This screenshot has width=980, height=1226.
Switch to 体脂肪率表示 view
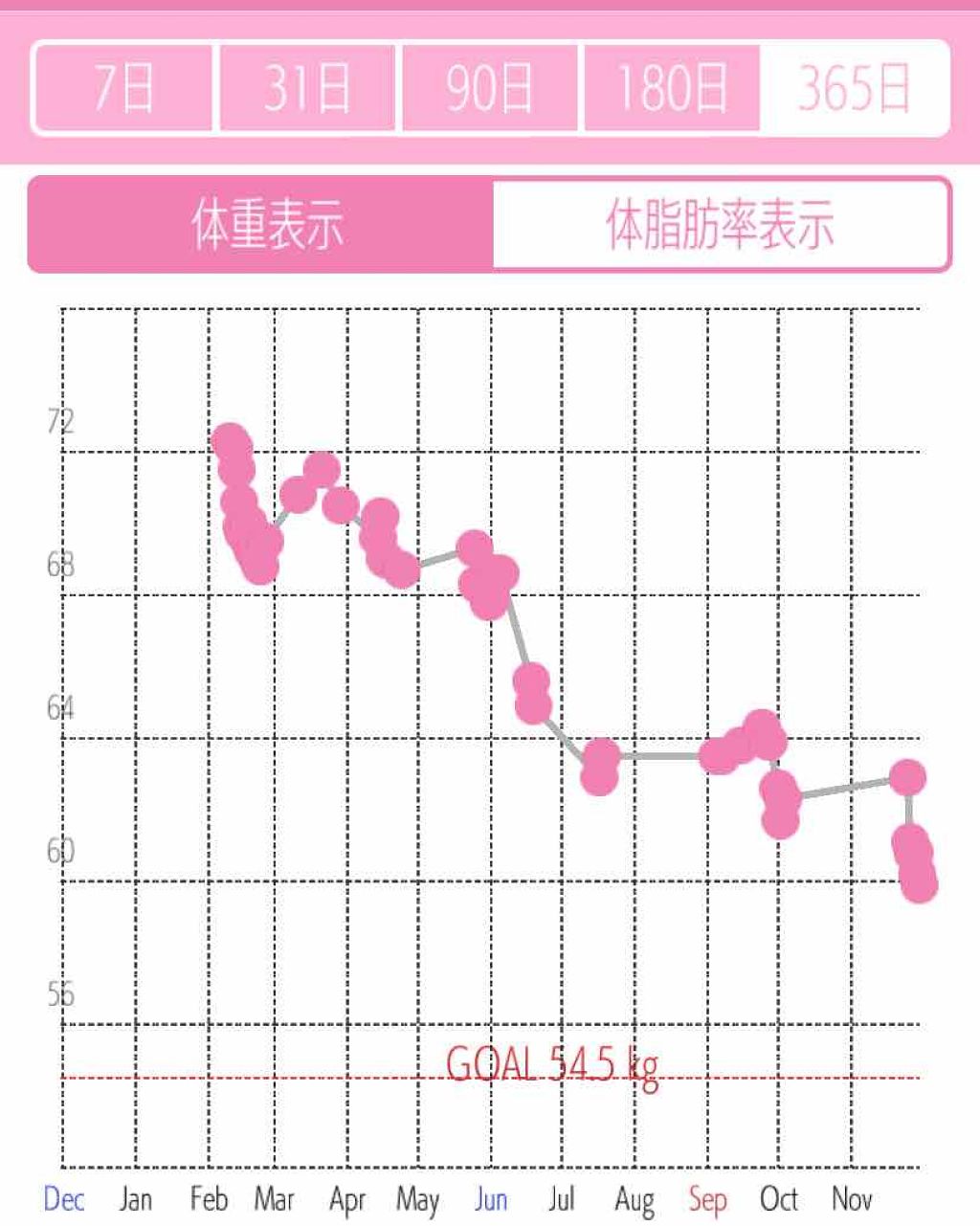click(x=720, y=221)
